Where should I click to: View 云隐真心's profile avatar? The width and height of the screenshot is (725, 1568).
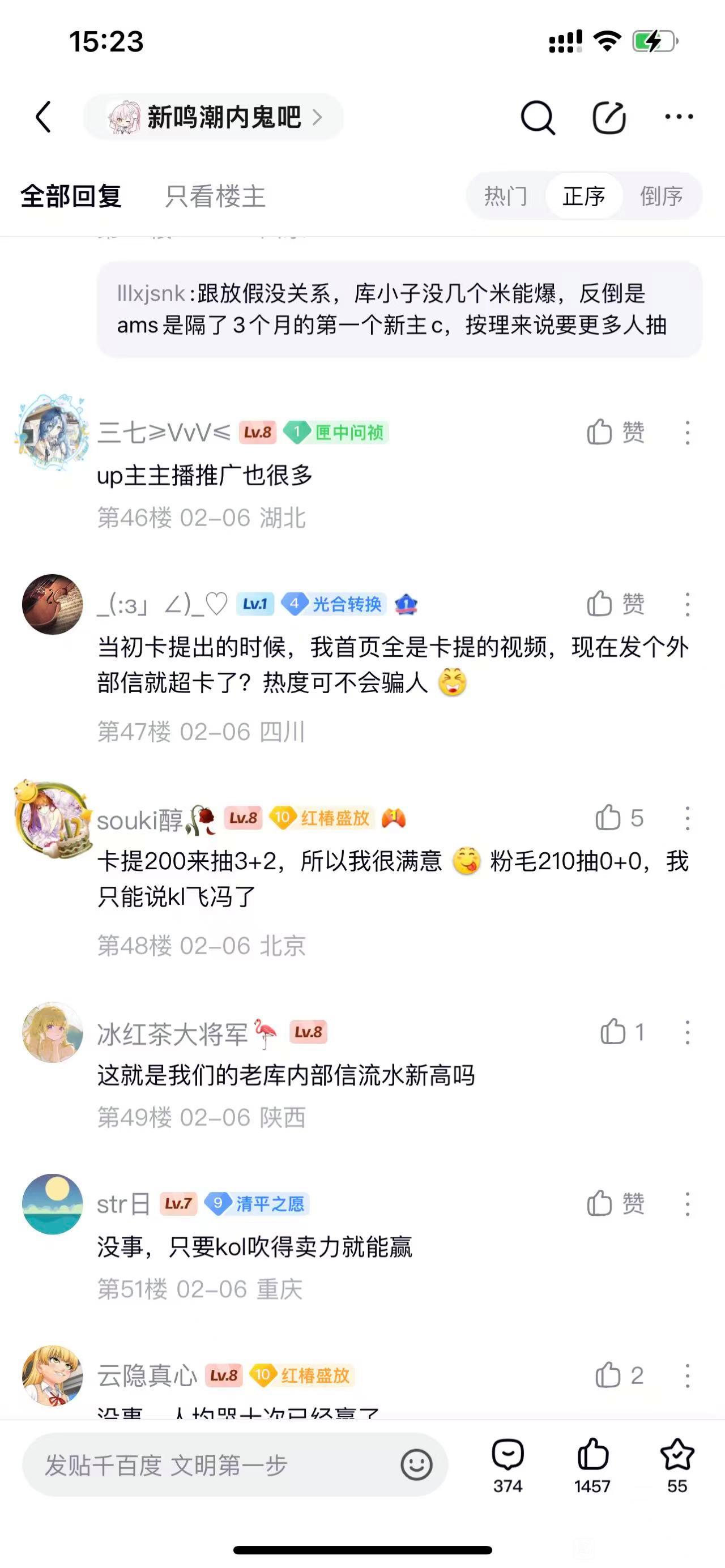pos(52,1375)
